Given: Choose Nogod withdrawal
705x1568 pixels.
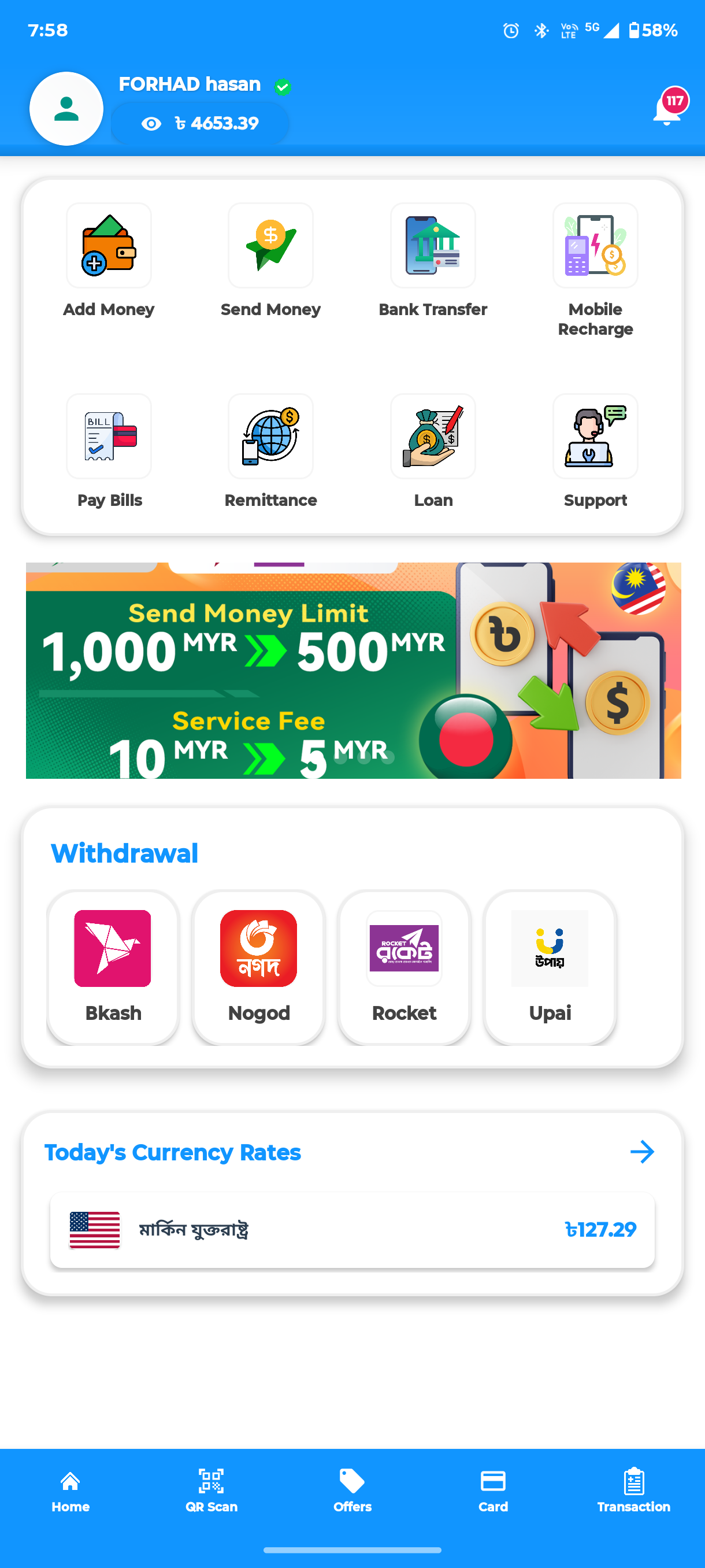Looking at the screenshot, I should pos(258,967).
